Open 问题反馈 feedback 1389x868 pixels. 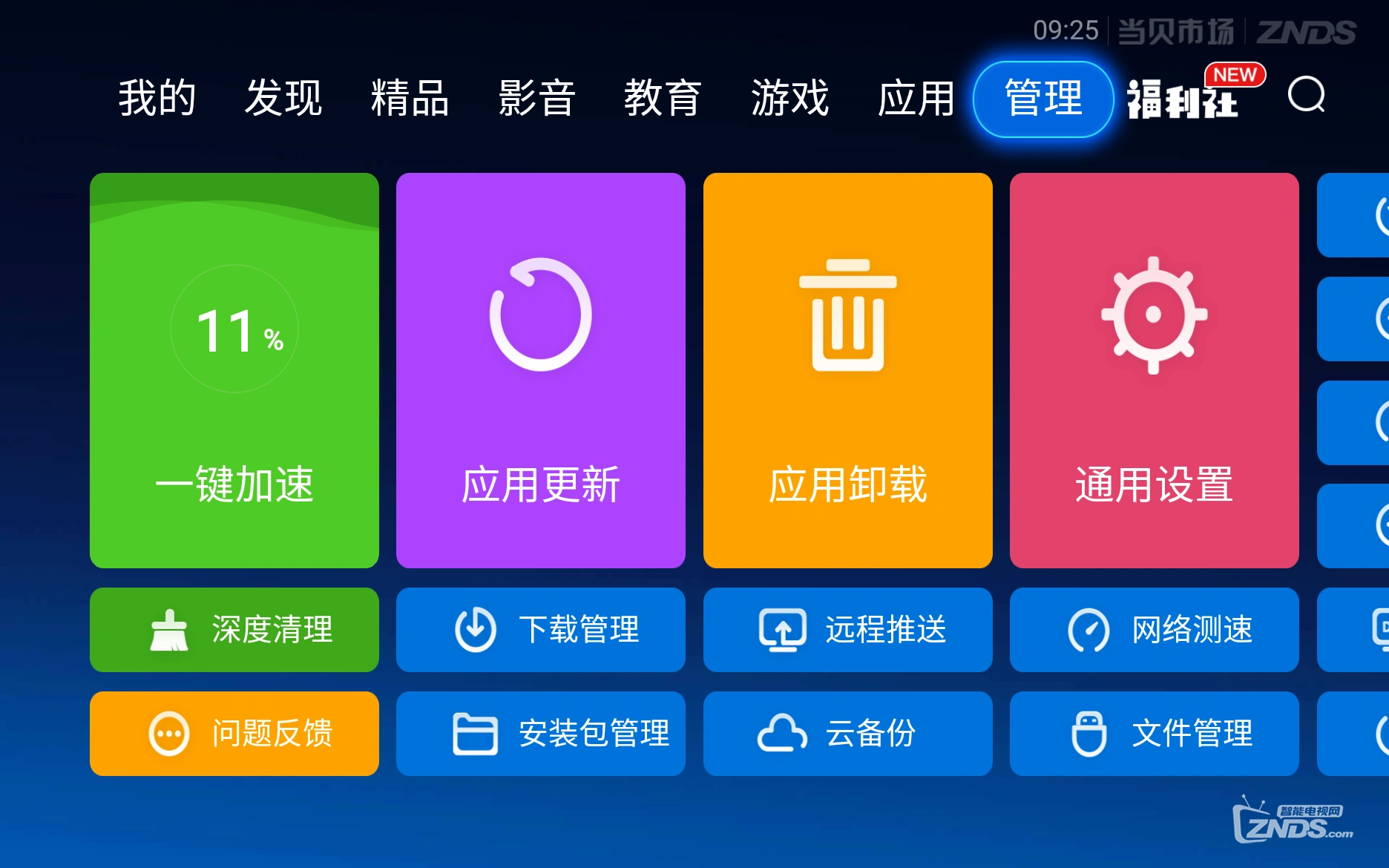[234, 734]
